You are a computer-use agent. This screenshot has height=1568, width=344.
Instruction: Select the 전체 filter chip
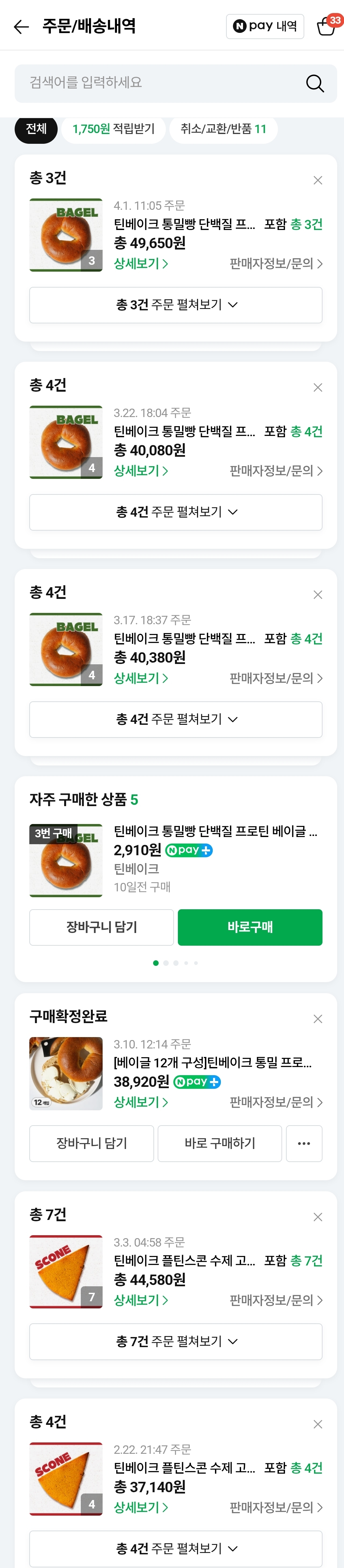pos(36,129)
